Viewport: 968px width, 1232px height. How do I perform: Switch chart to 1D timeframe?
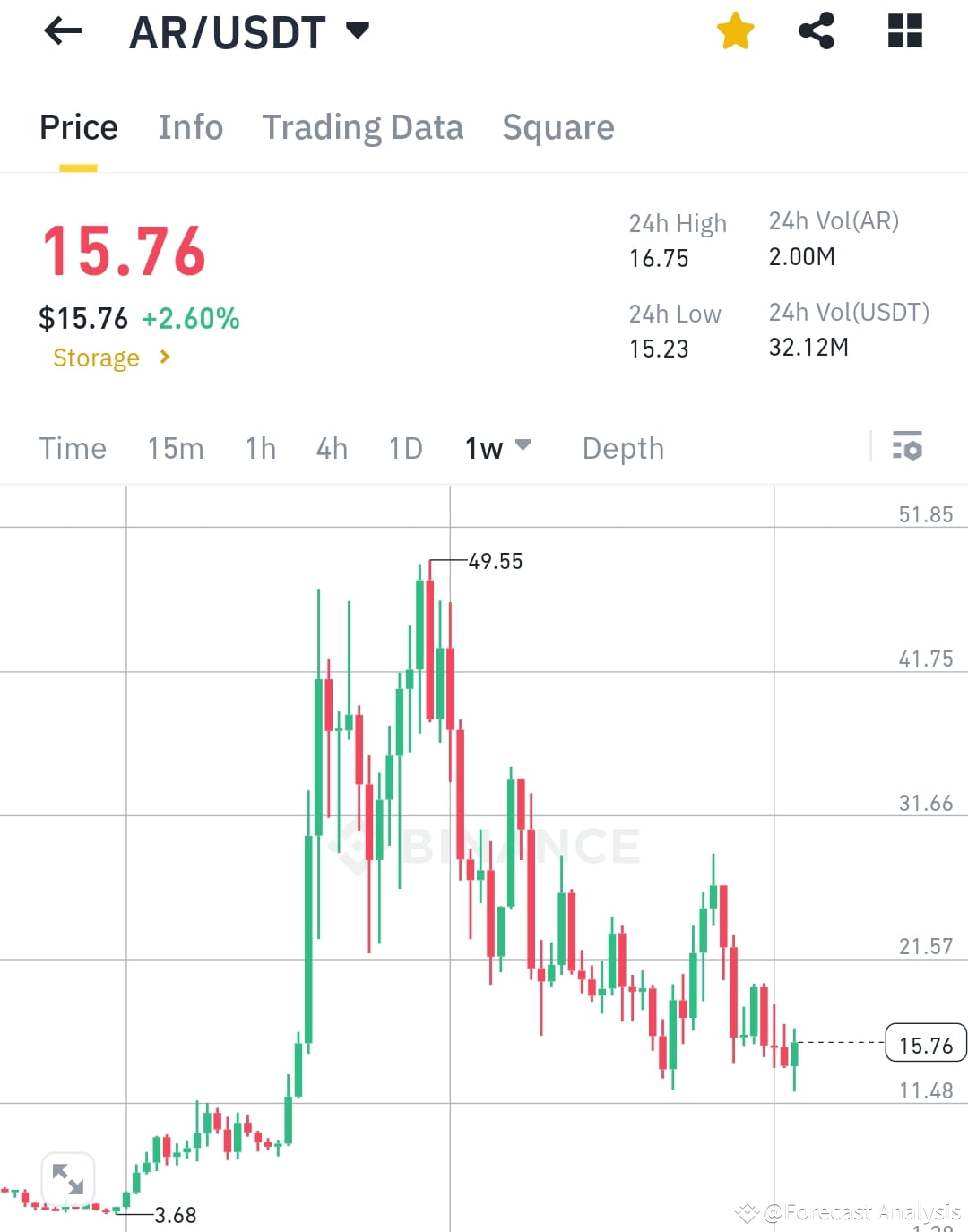coord(404,448)
